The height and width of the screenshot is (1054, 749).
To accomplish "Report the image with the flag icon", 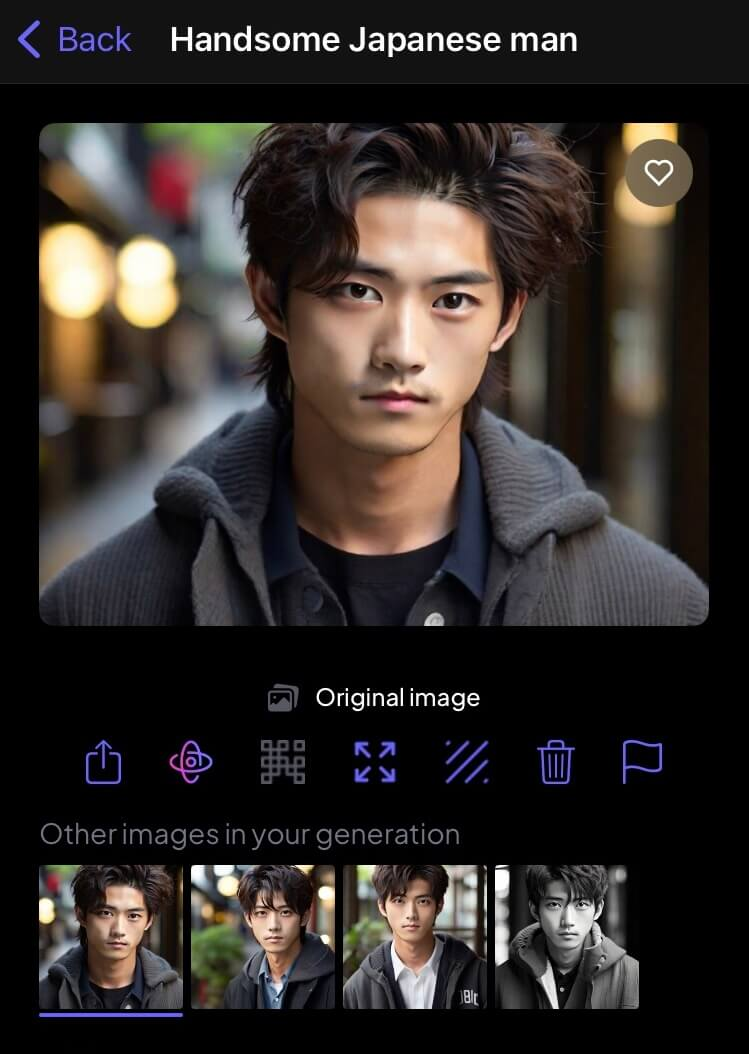I will (x=642, y=763).
